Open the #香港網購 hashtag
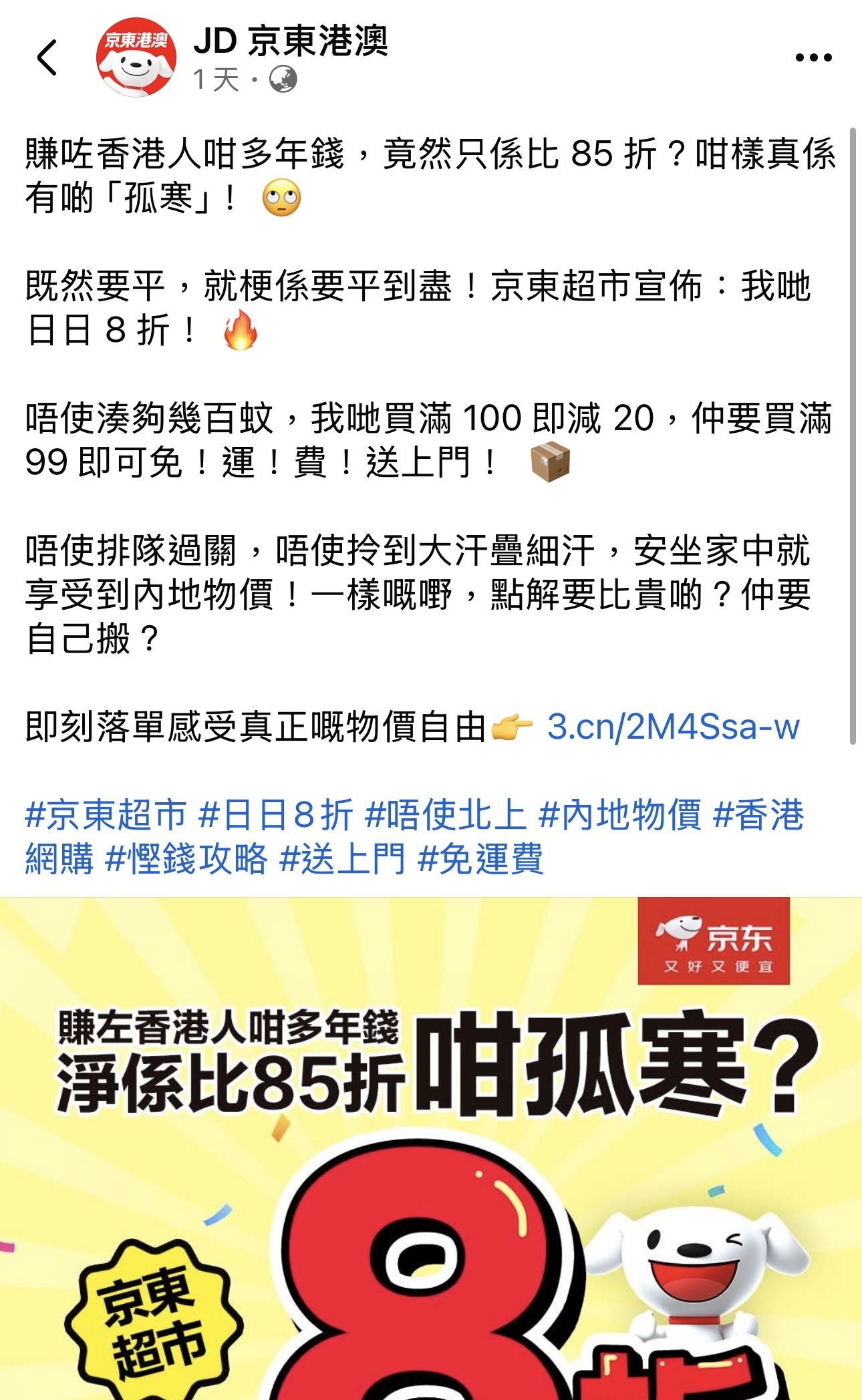The width and height of the screenshot is (862, 1400). (758, 815)
